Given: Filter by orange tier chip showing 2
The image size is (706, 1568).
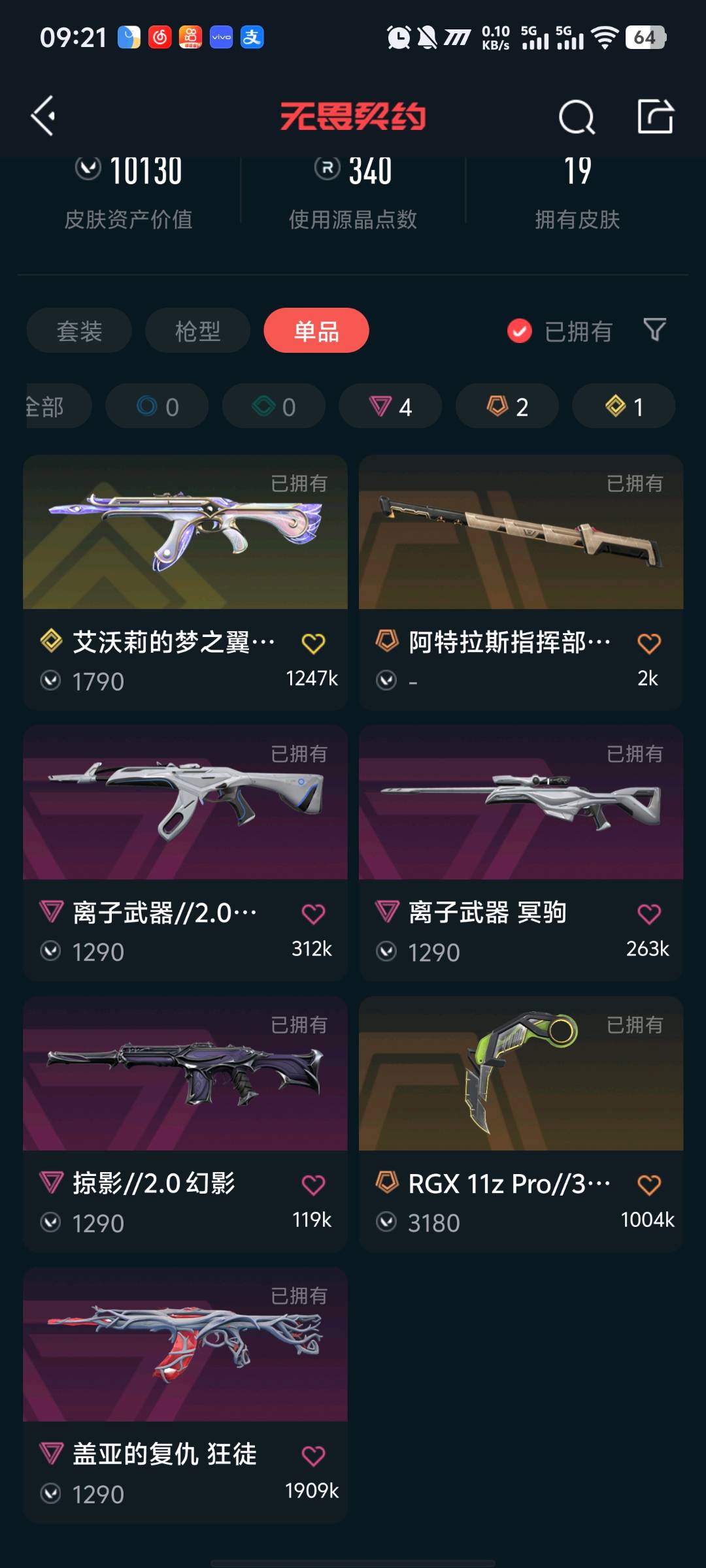Looking at the screenshot, I should click(507, 406).
